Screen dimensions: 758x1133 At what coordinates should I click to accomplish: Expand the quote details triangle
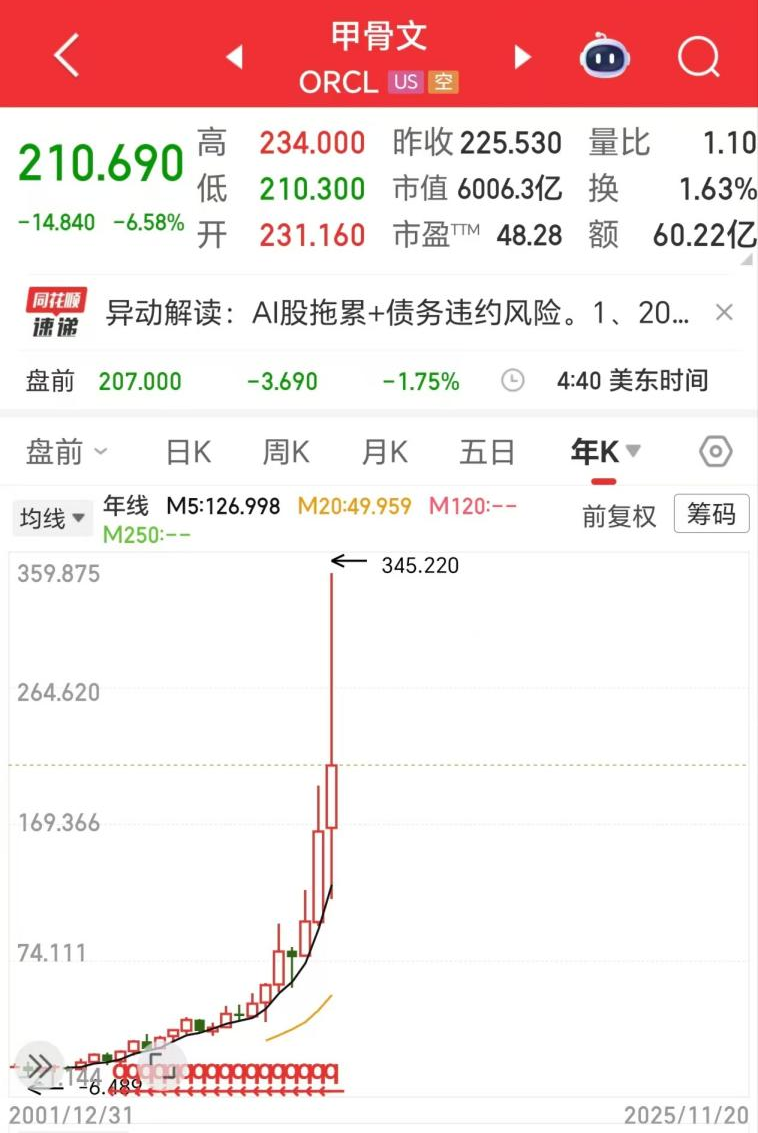coord(746,259)
